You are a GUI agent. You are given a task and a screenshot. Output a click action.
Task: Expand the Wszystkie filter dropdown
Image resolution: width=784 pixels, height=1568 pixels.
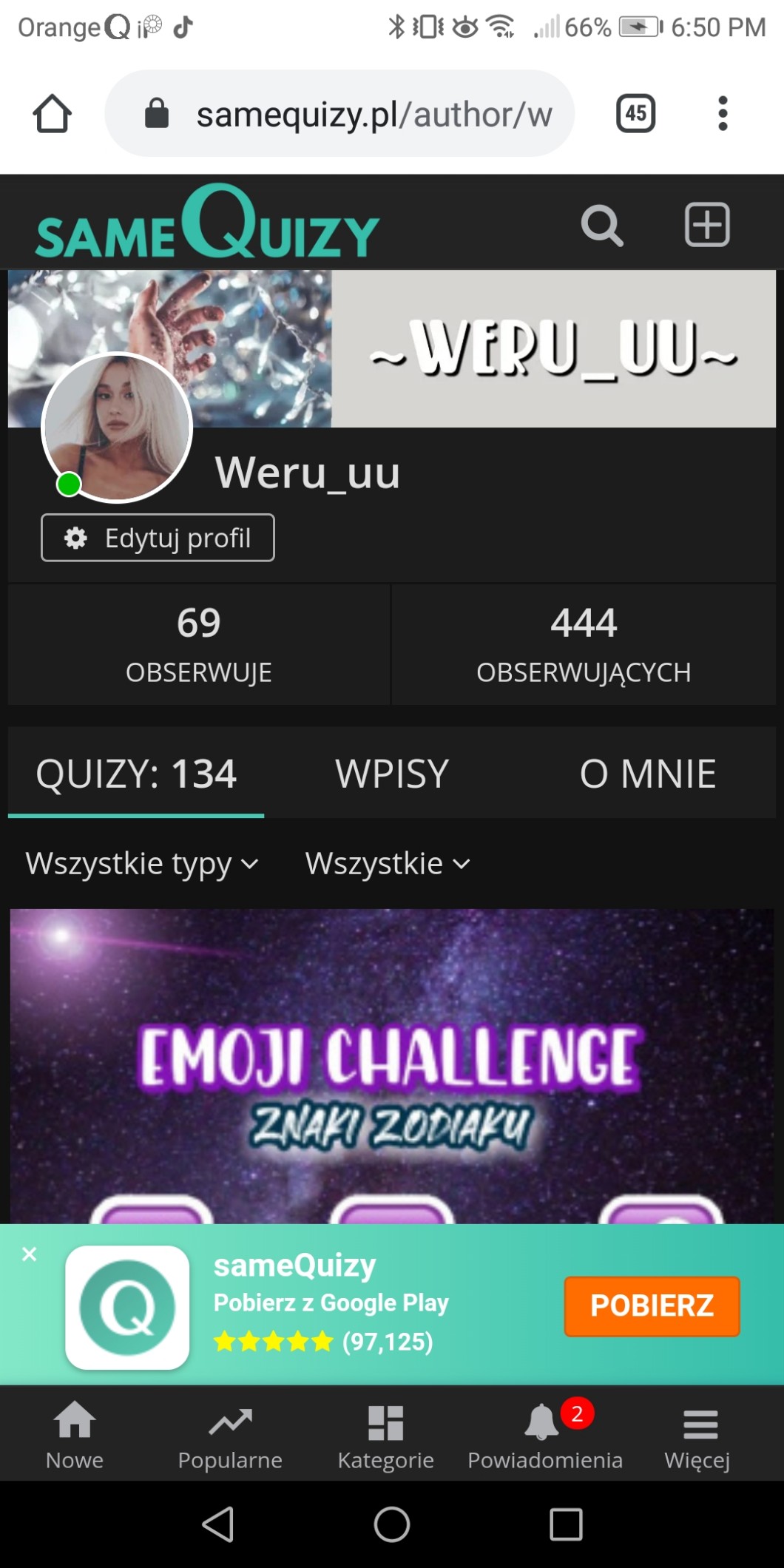[388, 863]
